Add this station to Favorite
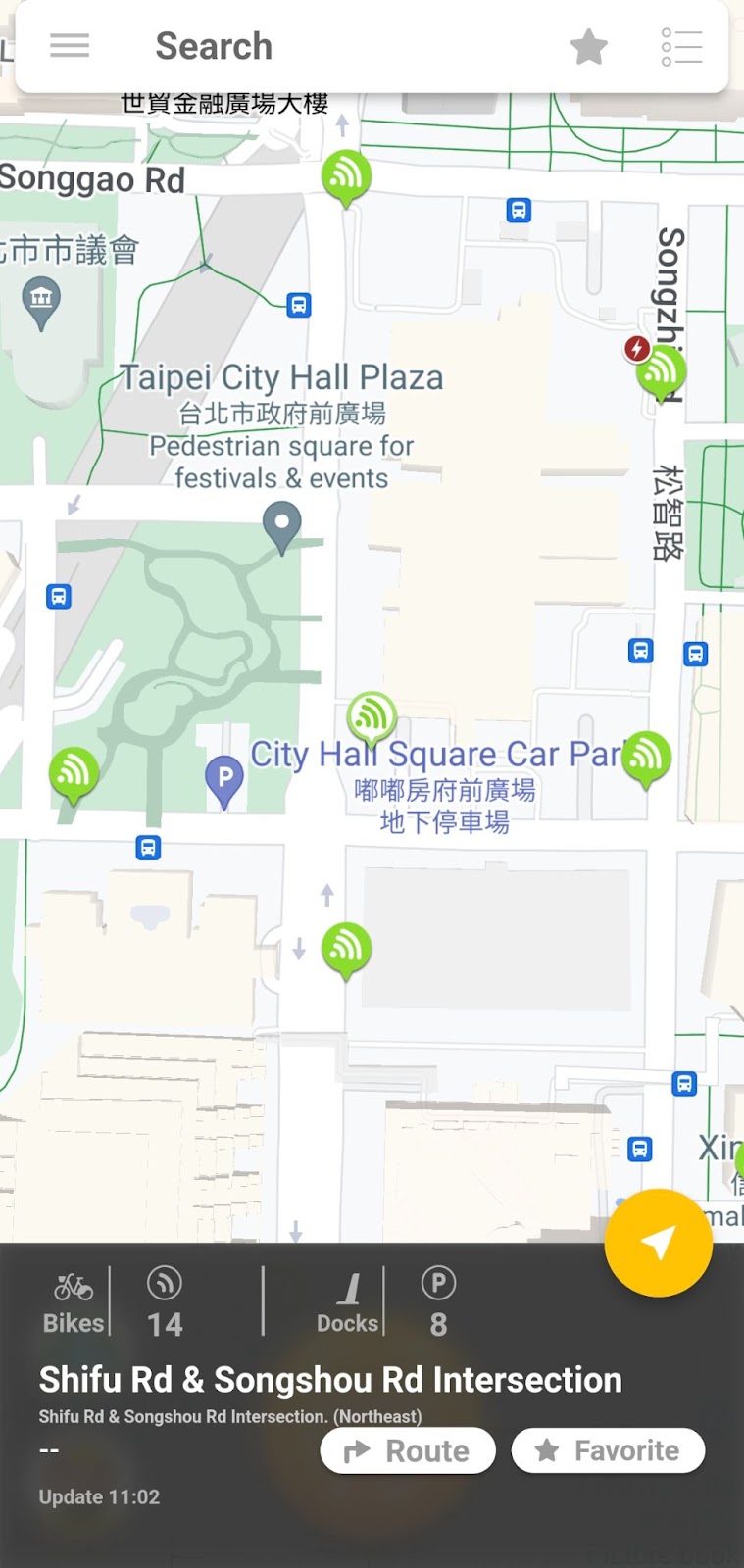The height and width of the screenshot is (1568, 744). 608,1450
